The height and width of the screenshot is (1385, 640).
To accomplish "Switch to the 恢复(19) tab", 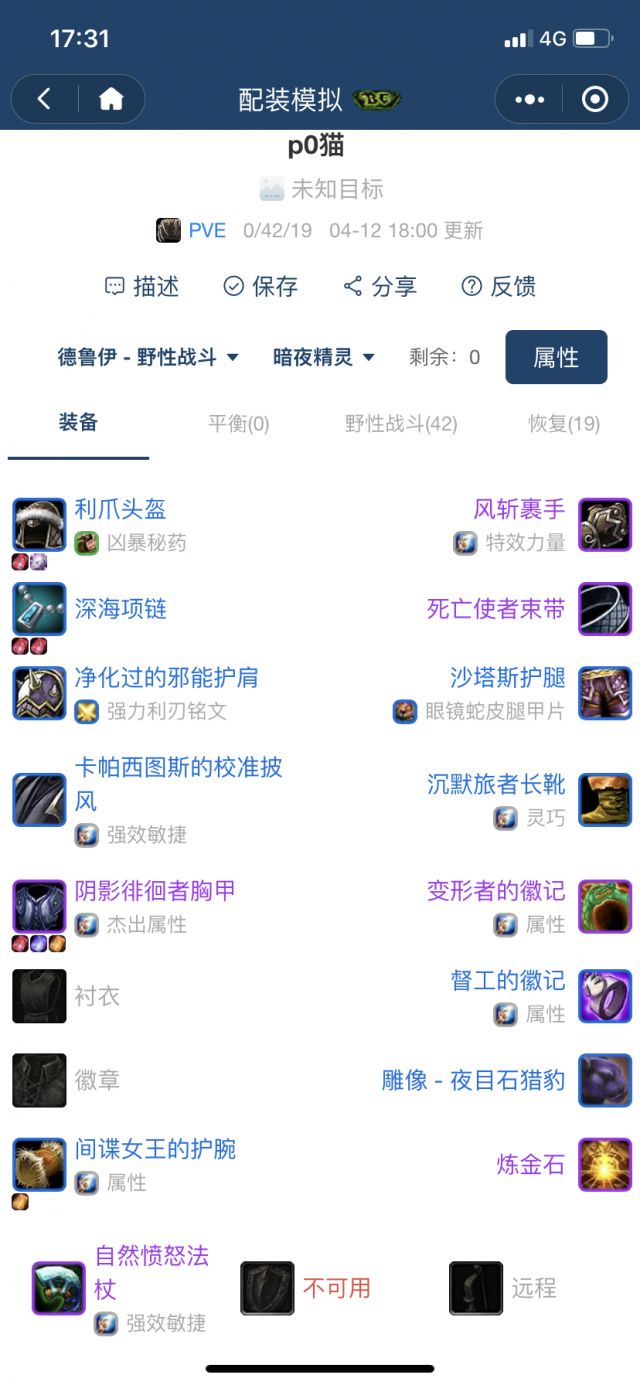I will coord(564,424).
